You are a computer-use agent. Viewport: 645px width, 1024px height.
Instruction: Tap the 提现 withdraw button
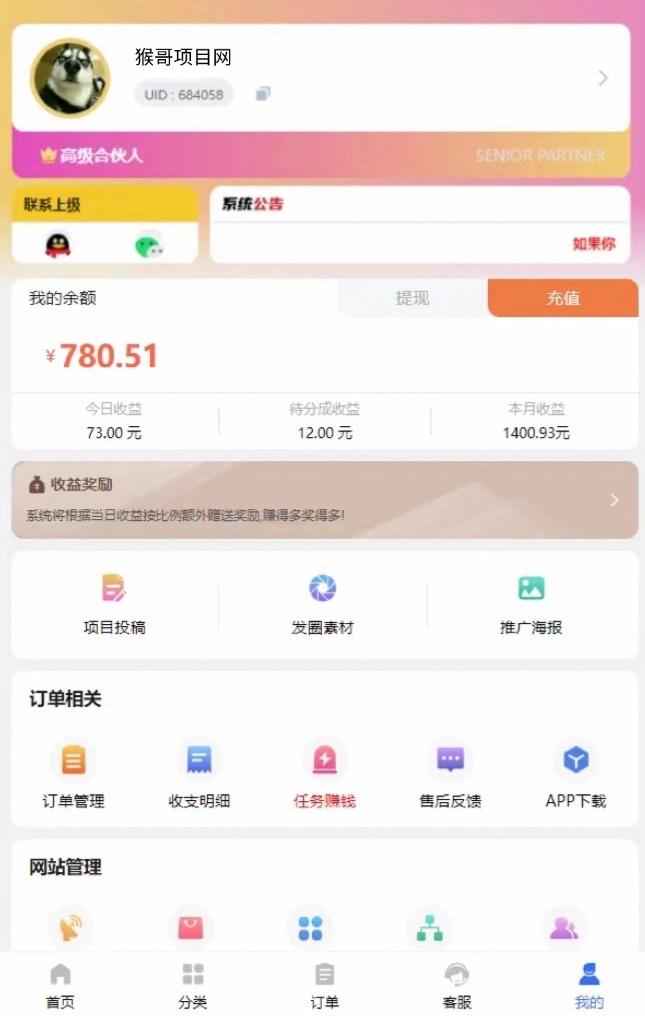click(x=412, y=298)
